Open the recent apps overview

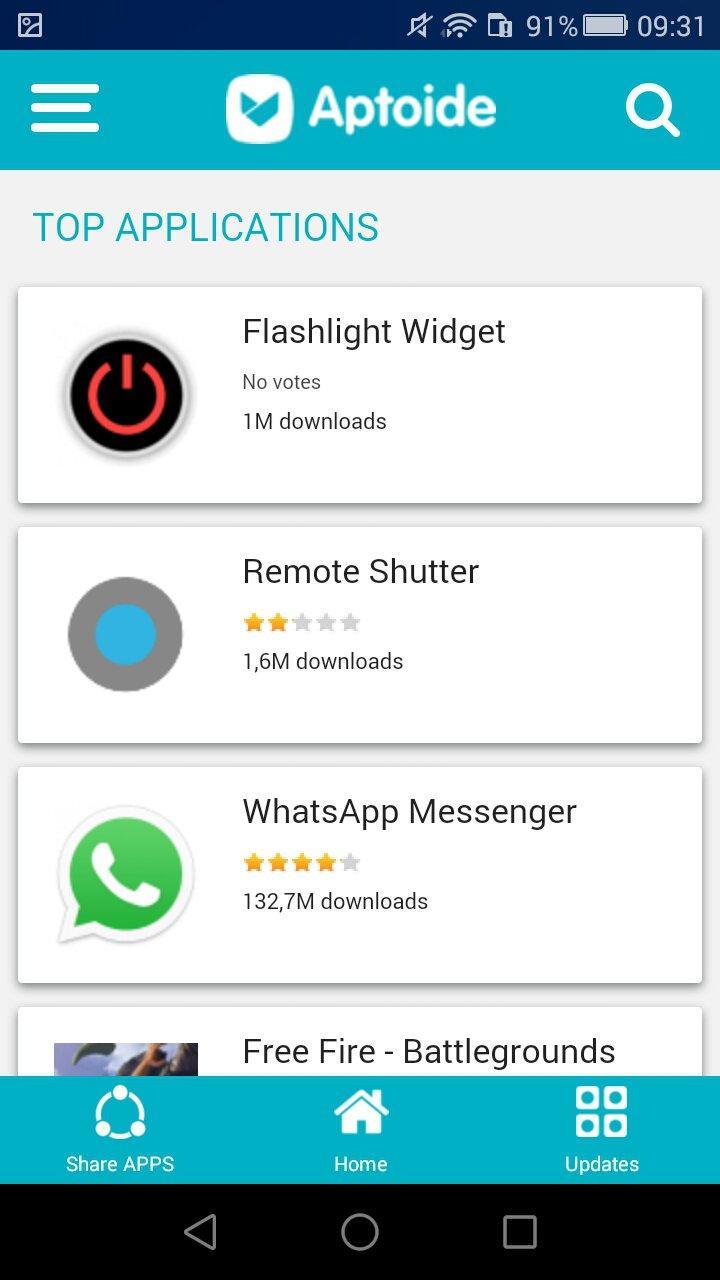(520, 1232)
